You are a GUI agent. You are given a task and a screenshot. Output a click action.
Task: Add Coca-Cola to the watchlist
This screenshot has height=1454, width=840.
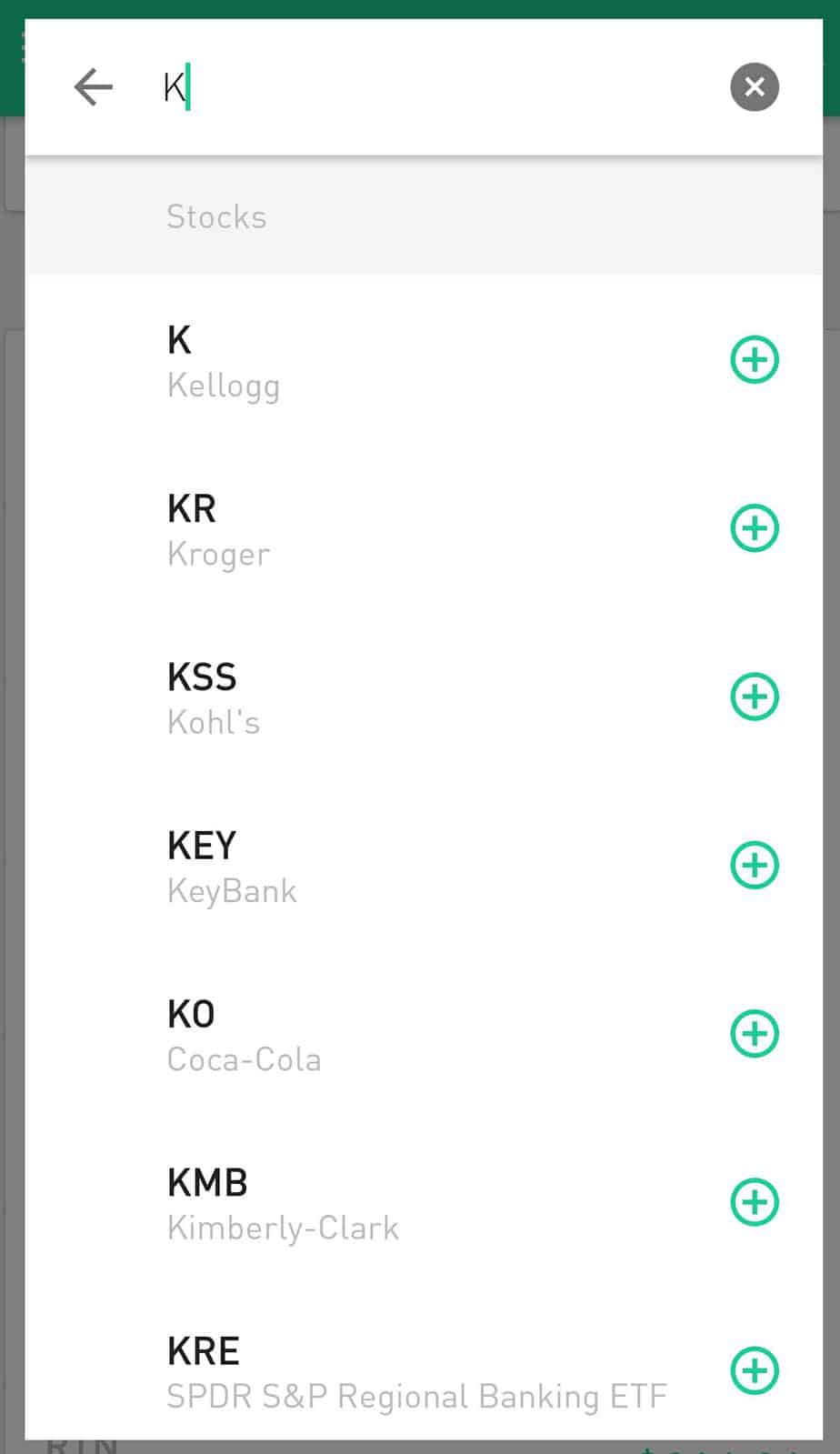point(755,1034)
